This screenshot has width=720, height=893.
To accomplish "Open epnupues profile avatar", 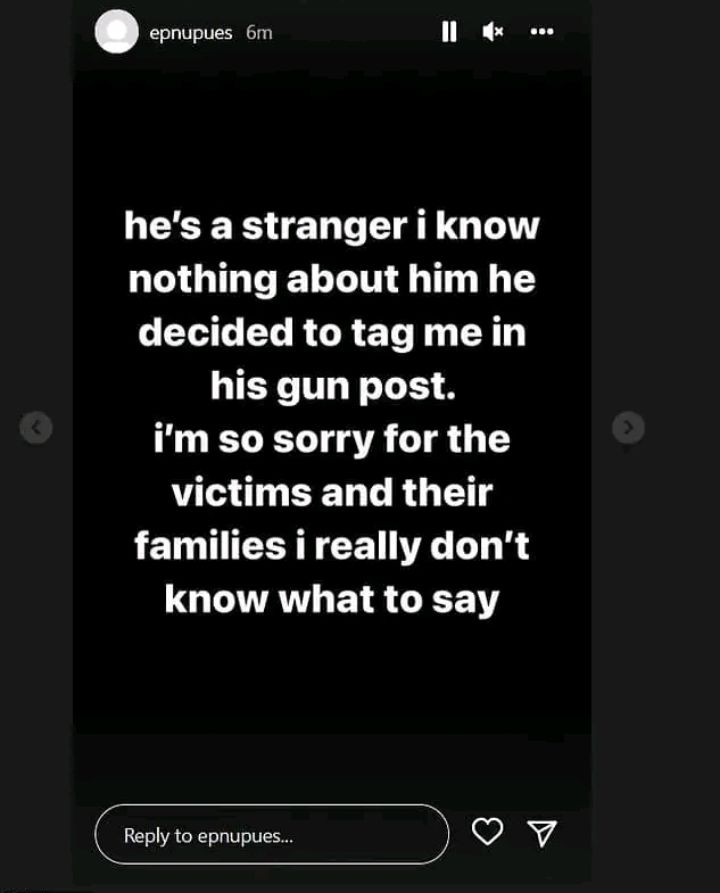I will 116,33.
